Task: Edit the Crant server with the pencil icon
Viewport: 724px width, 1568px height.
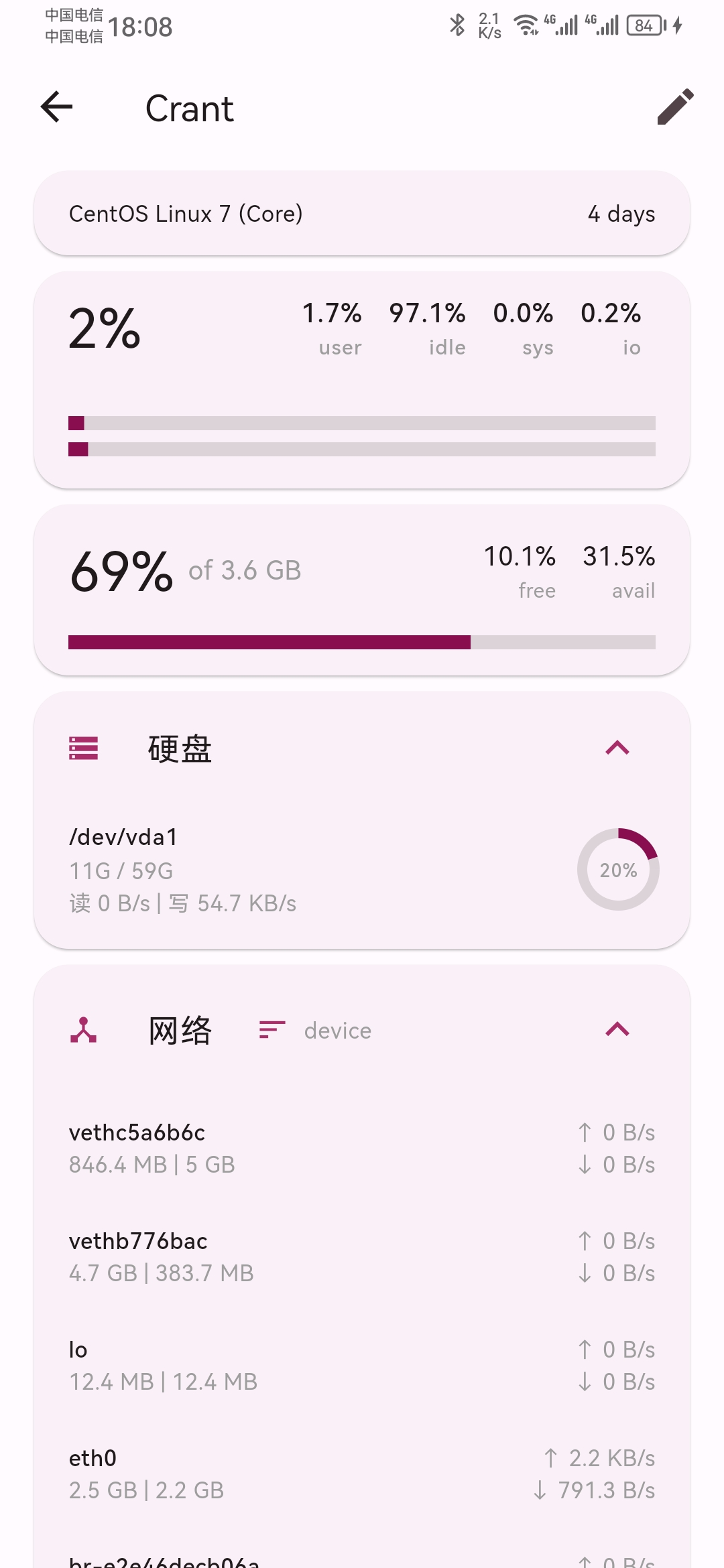Action: (675, 107)
